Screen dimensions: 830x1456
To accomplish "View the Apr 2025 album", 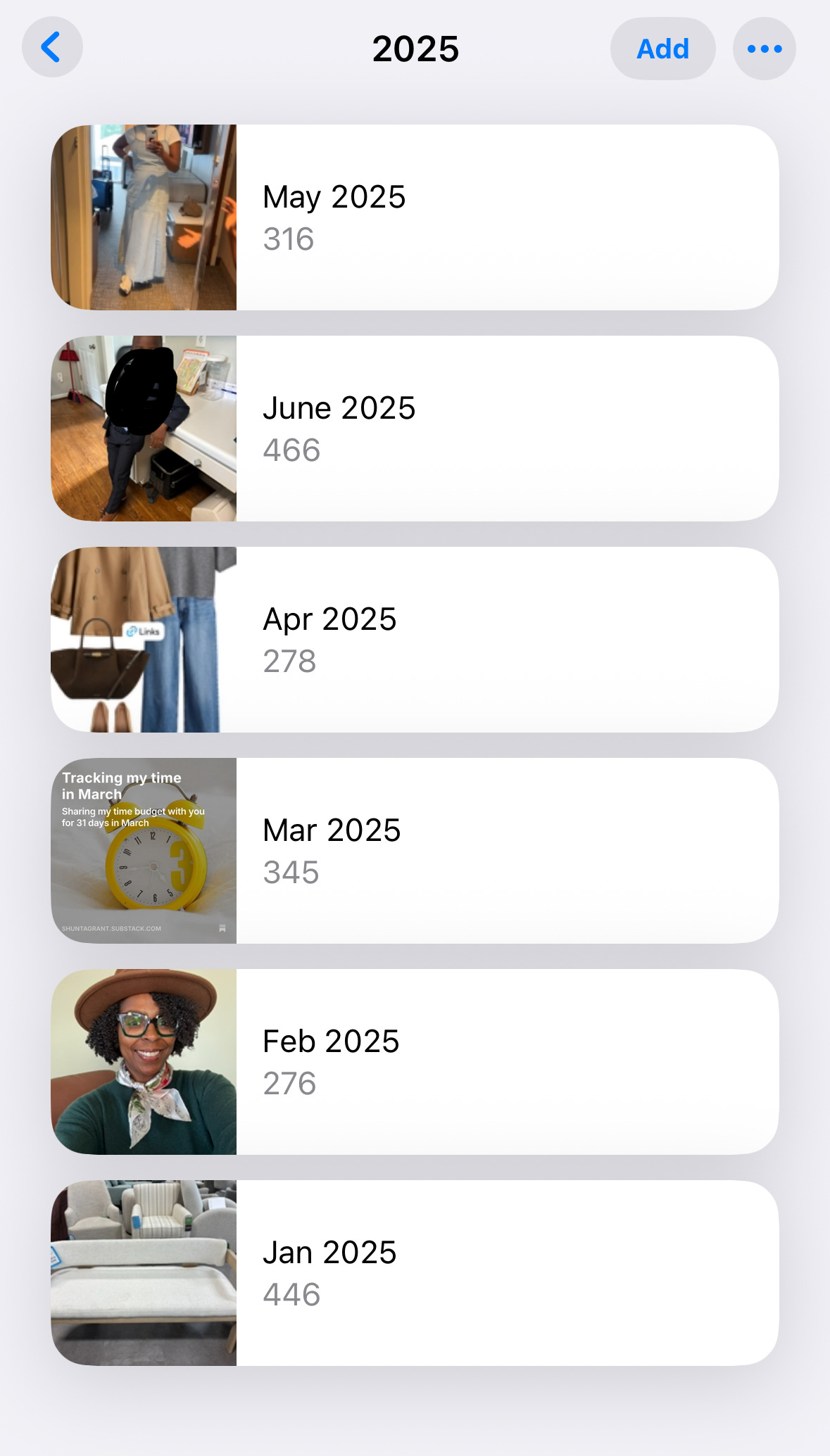I will (x=415, y=640).
